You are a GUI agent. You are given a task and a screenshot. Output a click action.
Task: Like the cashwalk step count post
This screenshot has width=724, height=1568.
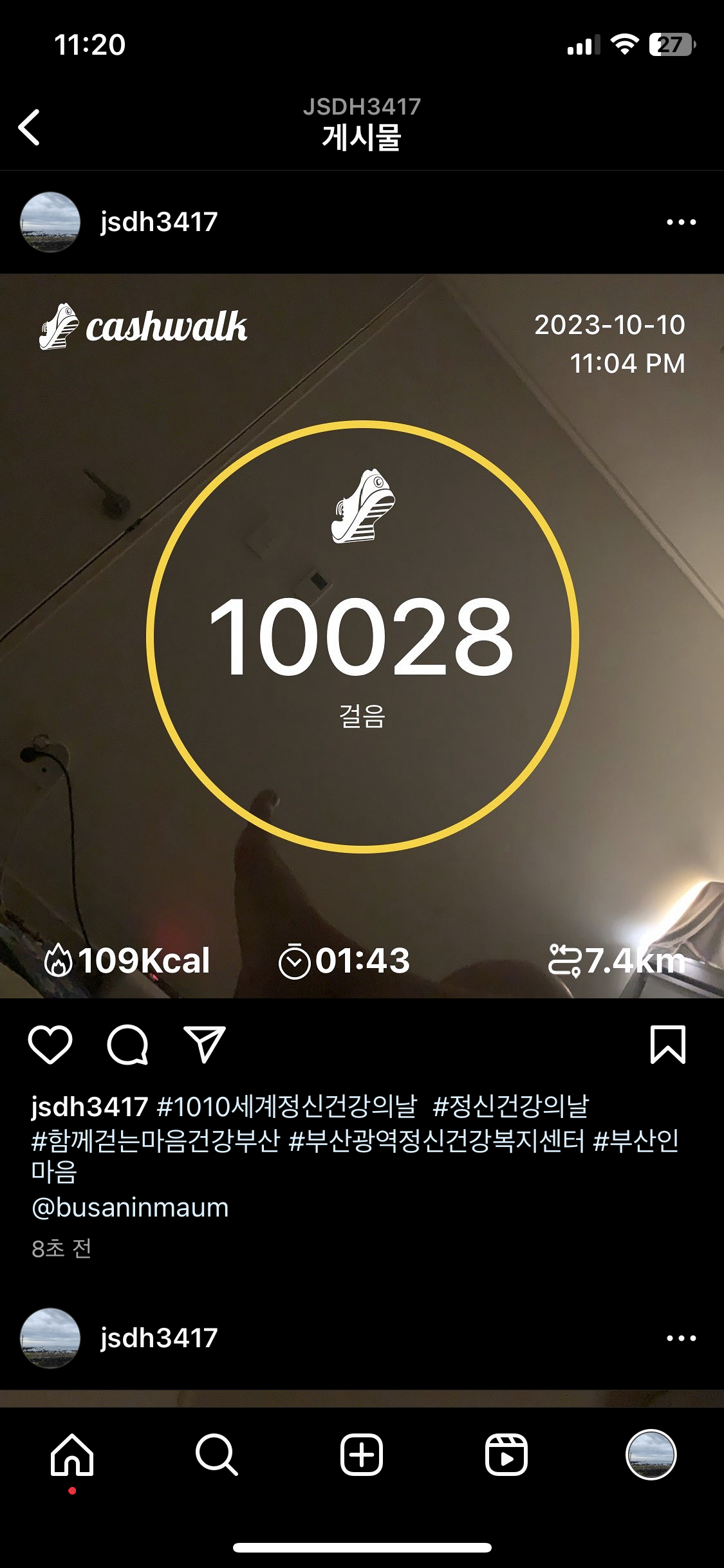pos(50,1044)
